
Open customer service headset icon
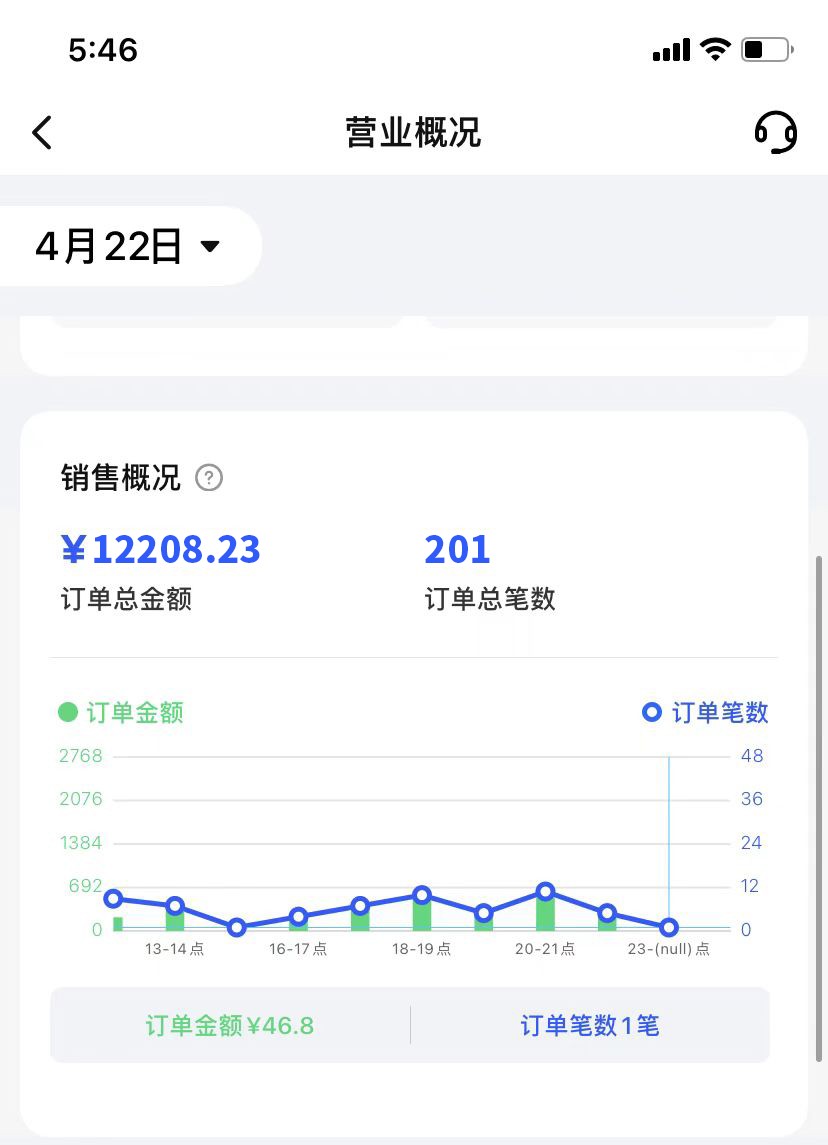click(775, 132)
